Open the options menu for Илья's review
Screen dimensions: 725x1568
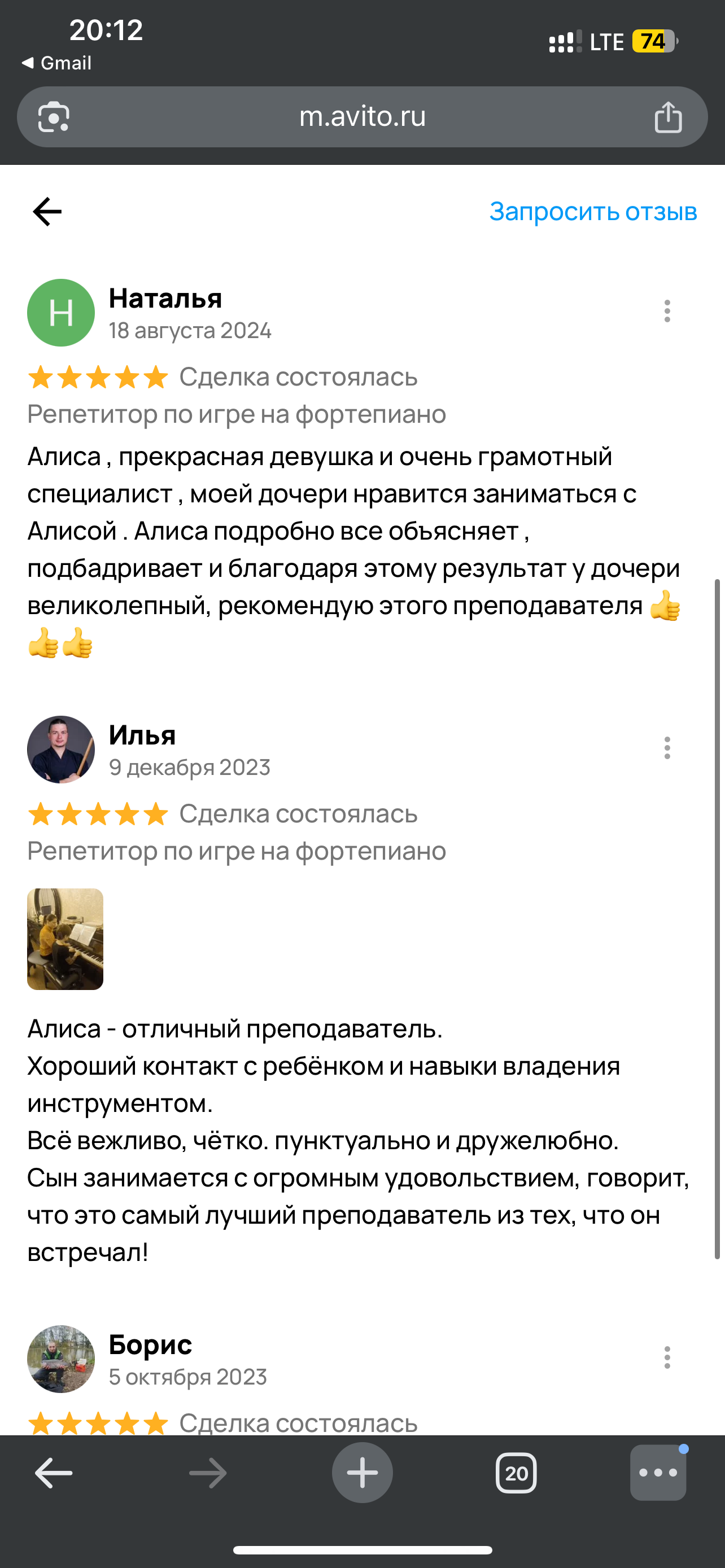[667, 748]
